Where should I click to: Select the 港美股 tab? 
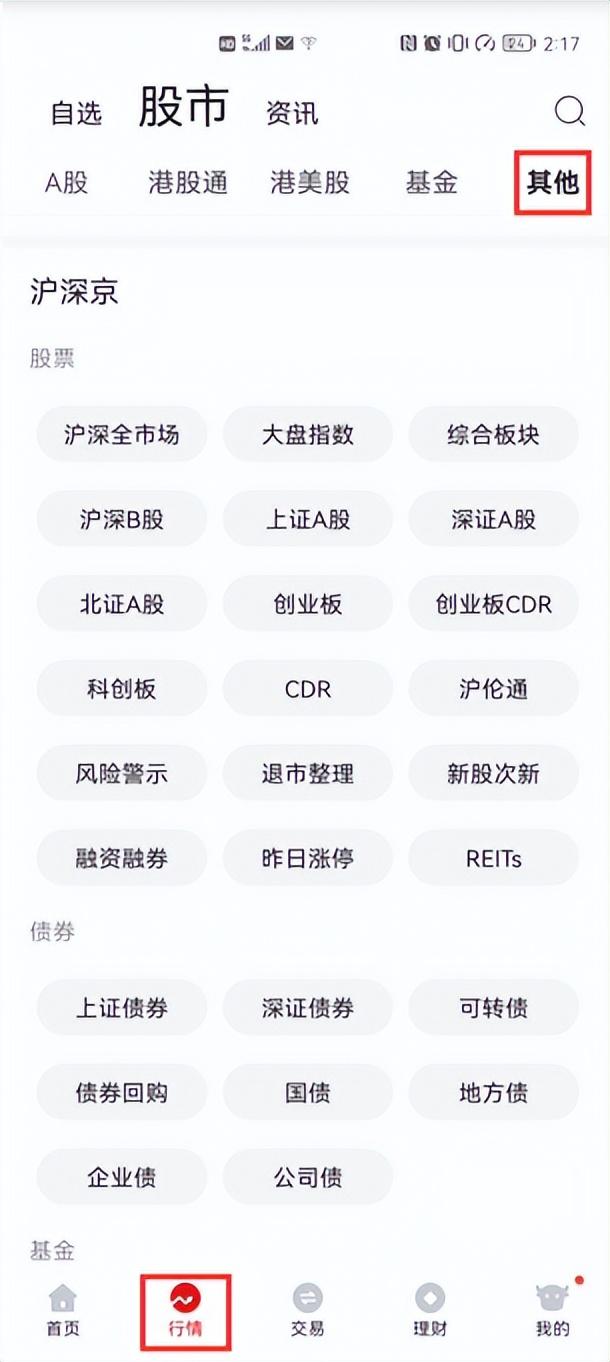click(310, 182)
